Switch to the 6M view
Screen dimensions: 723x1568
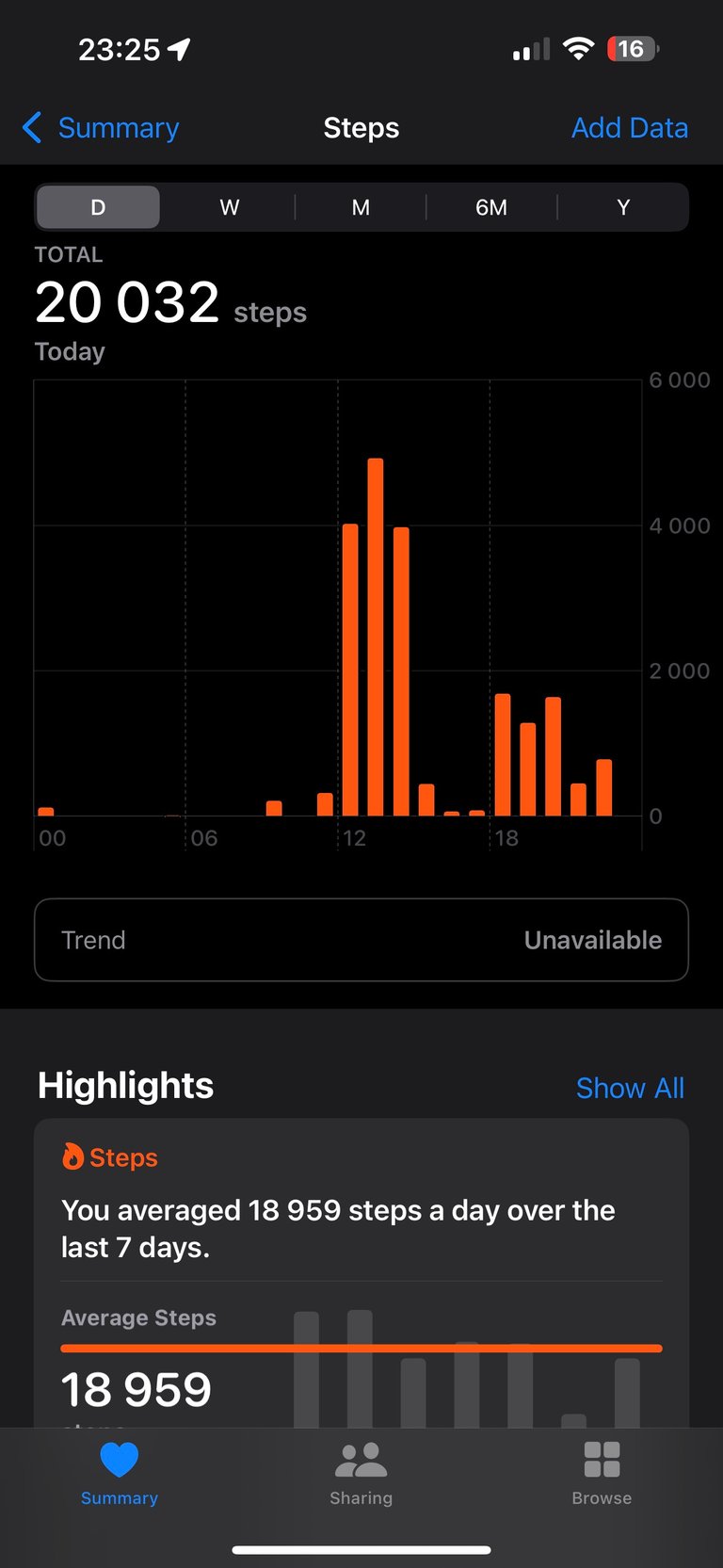[x=491, y=207]
